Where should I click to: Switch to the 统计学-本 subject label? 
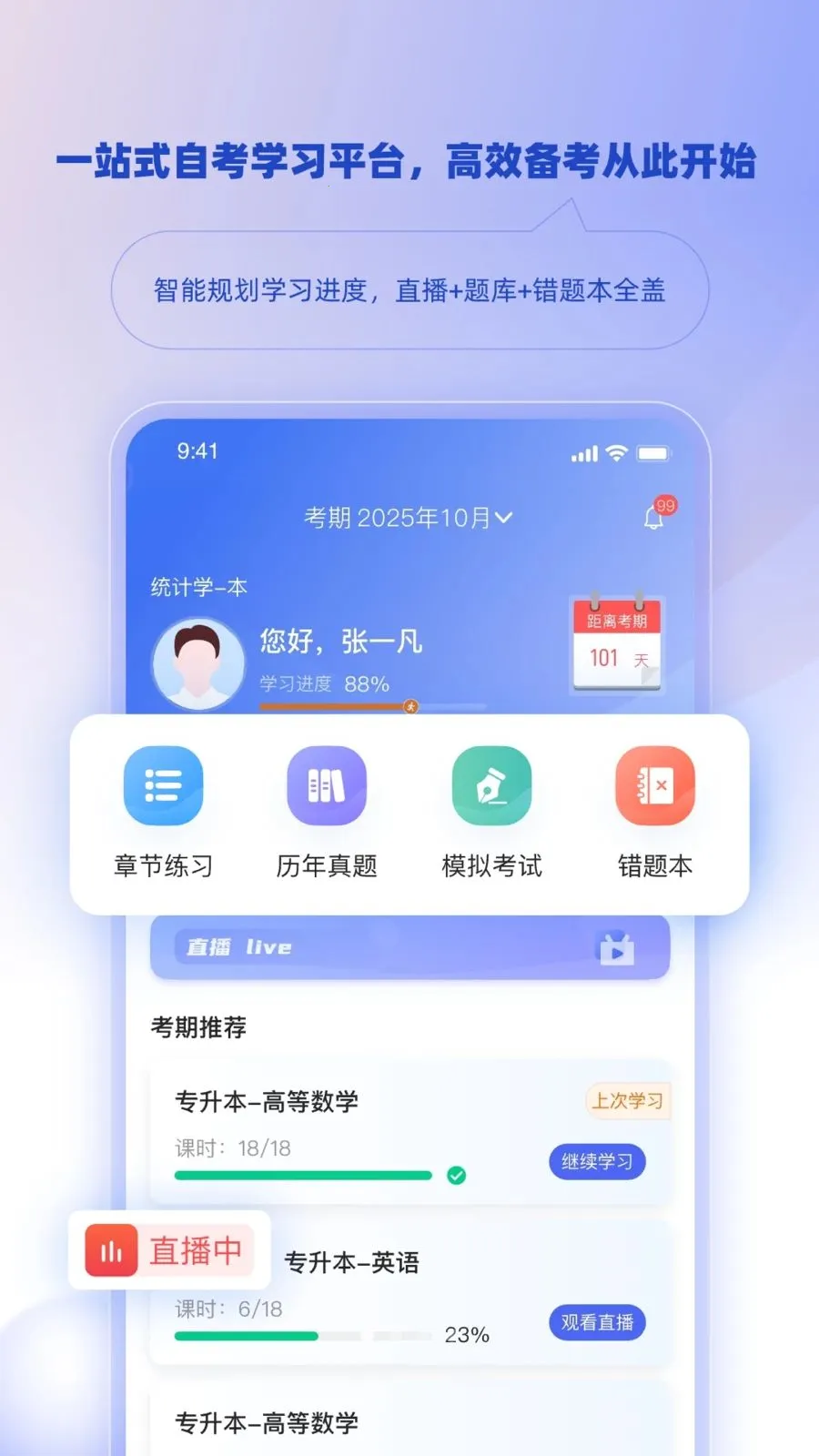click(x=199, y=587)
